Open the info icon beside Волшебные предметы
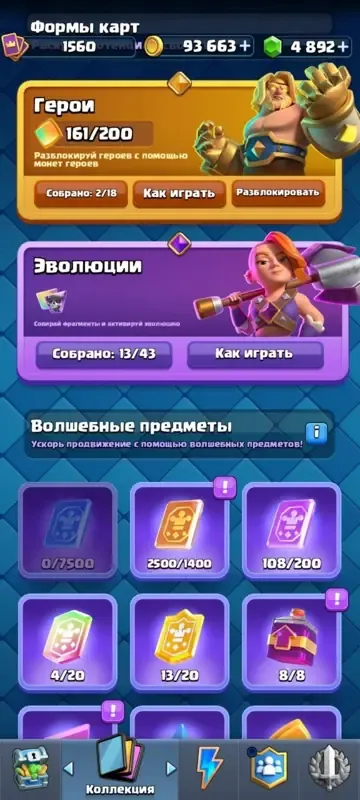The width and height of the screenshot is (360, 800). [x=316, y=433]
